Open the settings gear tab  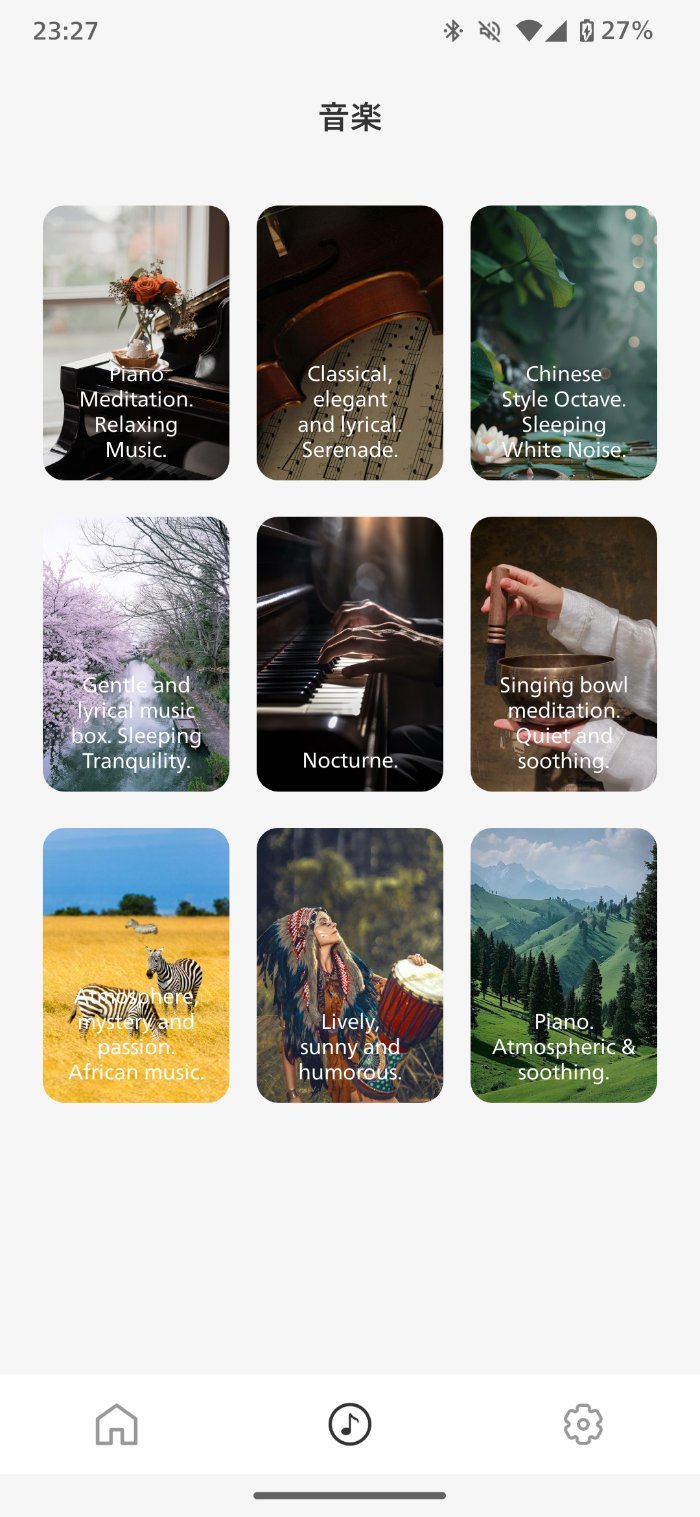pyautogui.click(x=583, y=1424)
